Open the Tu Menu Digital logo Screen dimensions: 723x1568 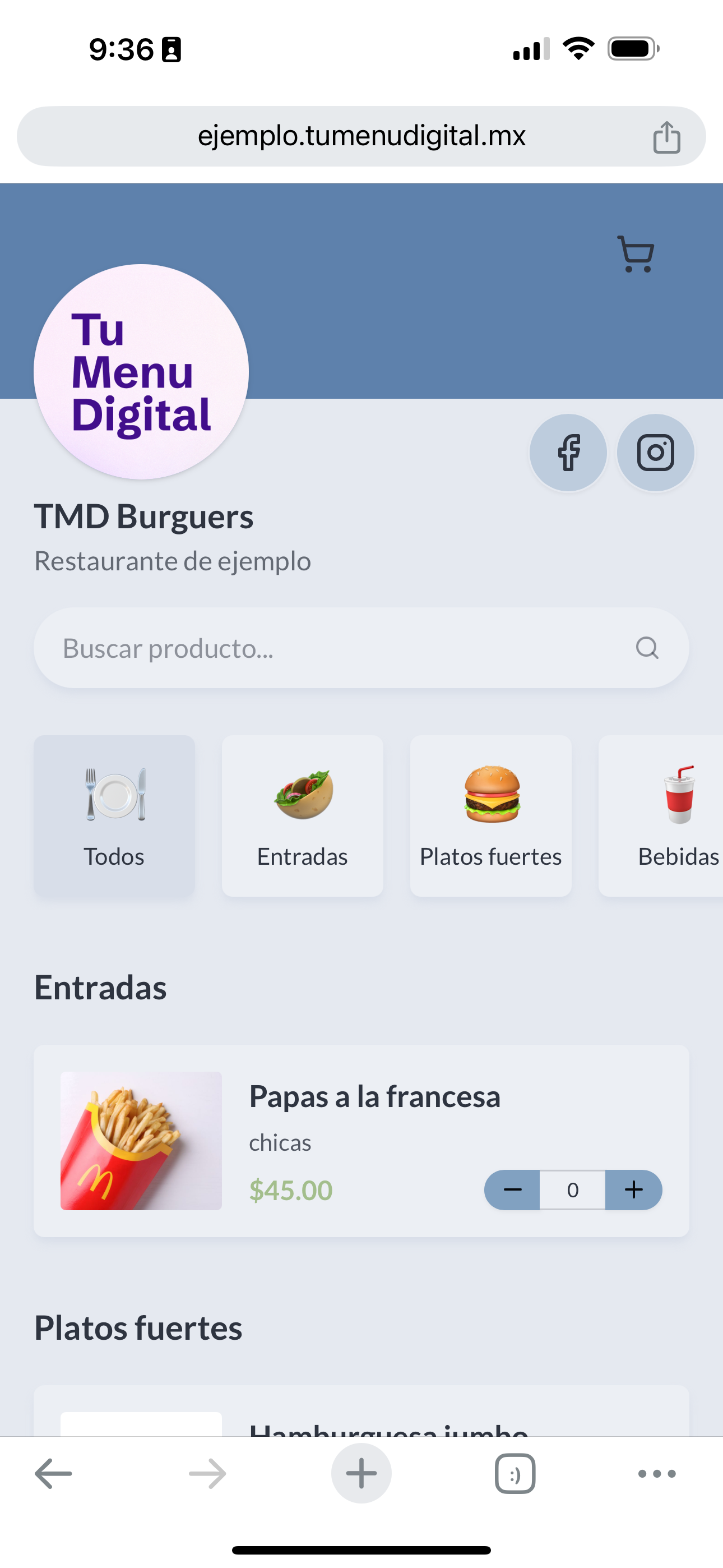tap(140, 372)
